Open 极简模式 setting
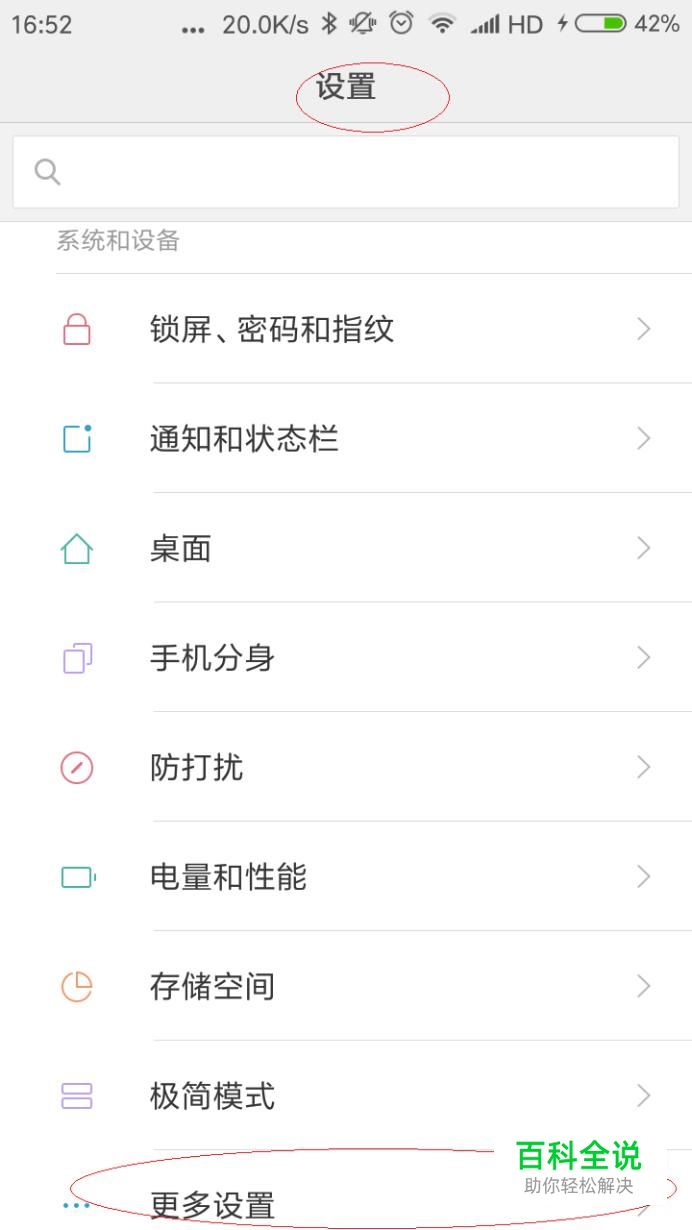 pyautogui.click(x=346, y=1096)
